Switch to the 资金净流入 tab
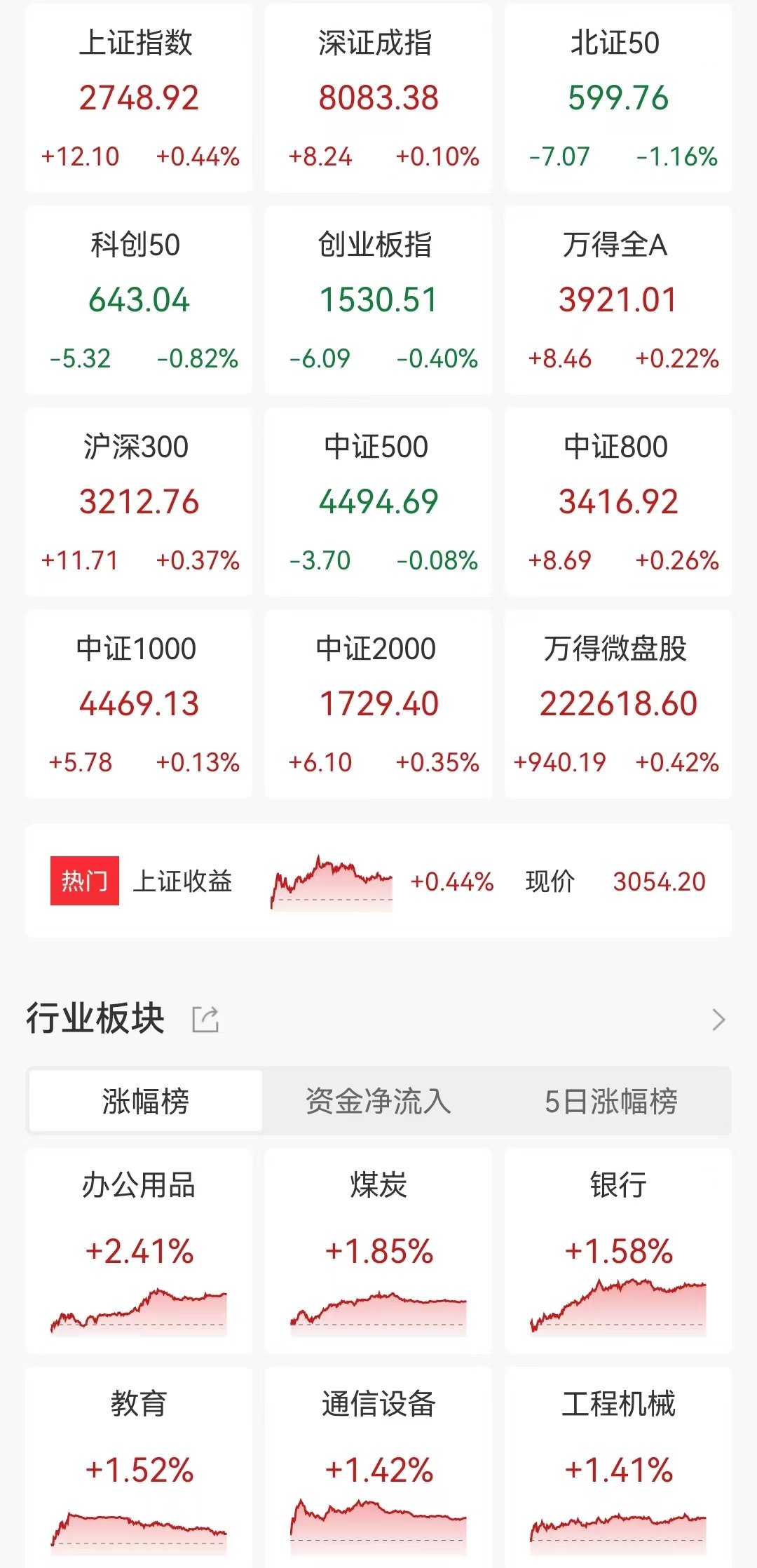This screenshot has height=1568, width=757. click(378, 1100)
